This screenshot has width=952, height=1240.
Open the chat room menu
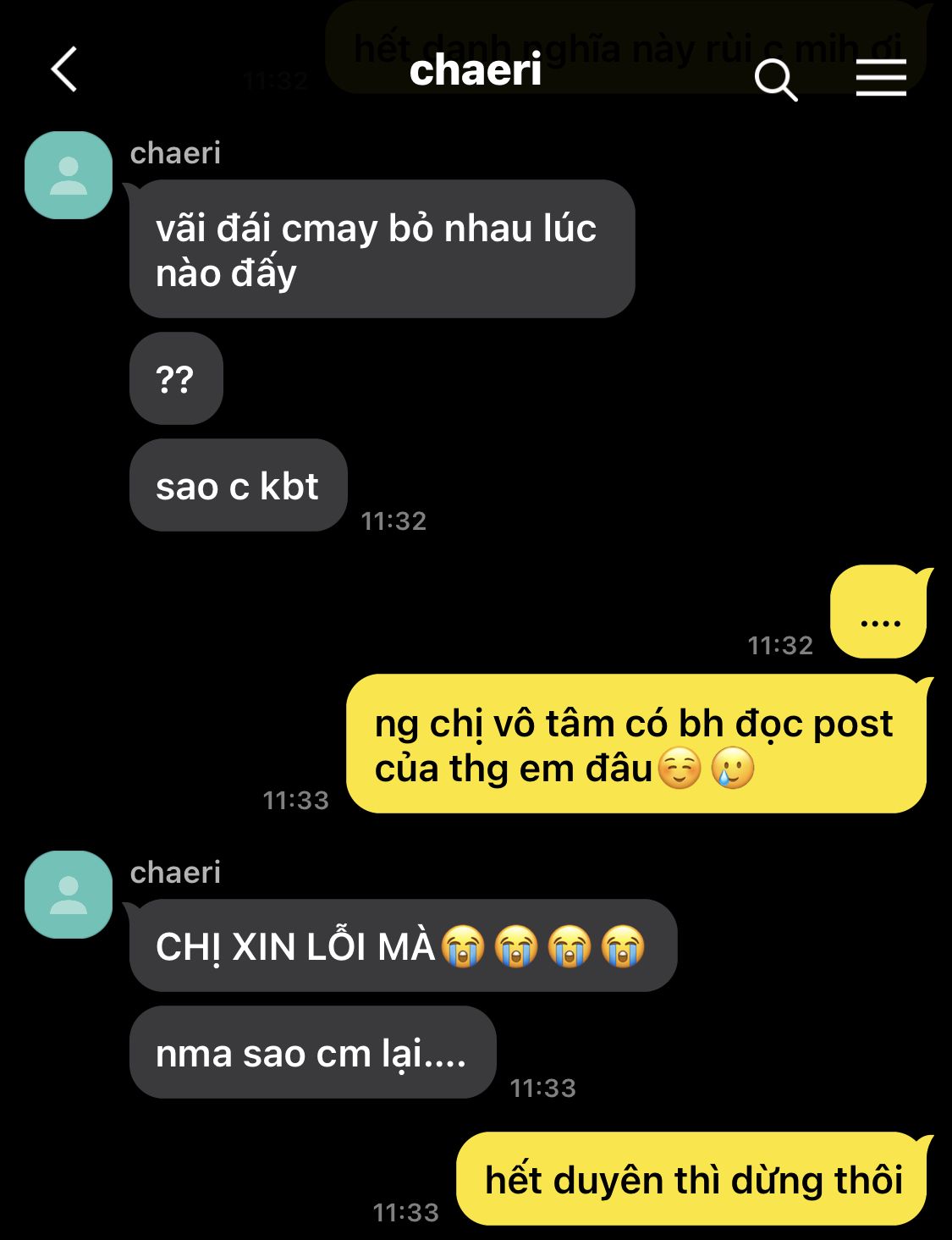(880, 78)
